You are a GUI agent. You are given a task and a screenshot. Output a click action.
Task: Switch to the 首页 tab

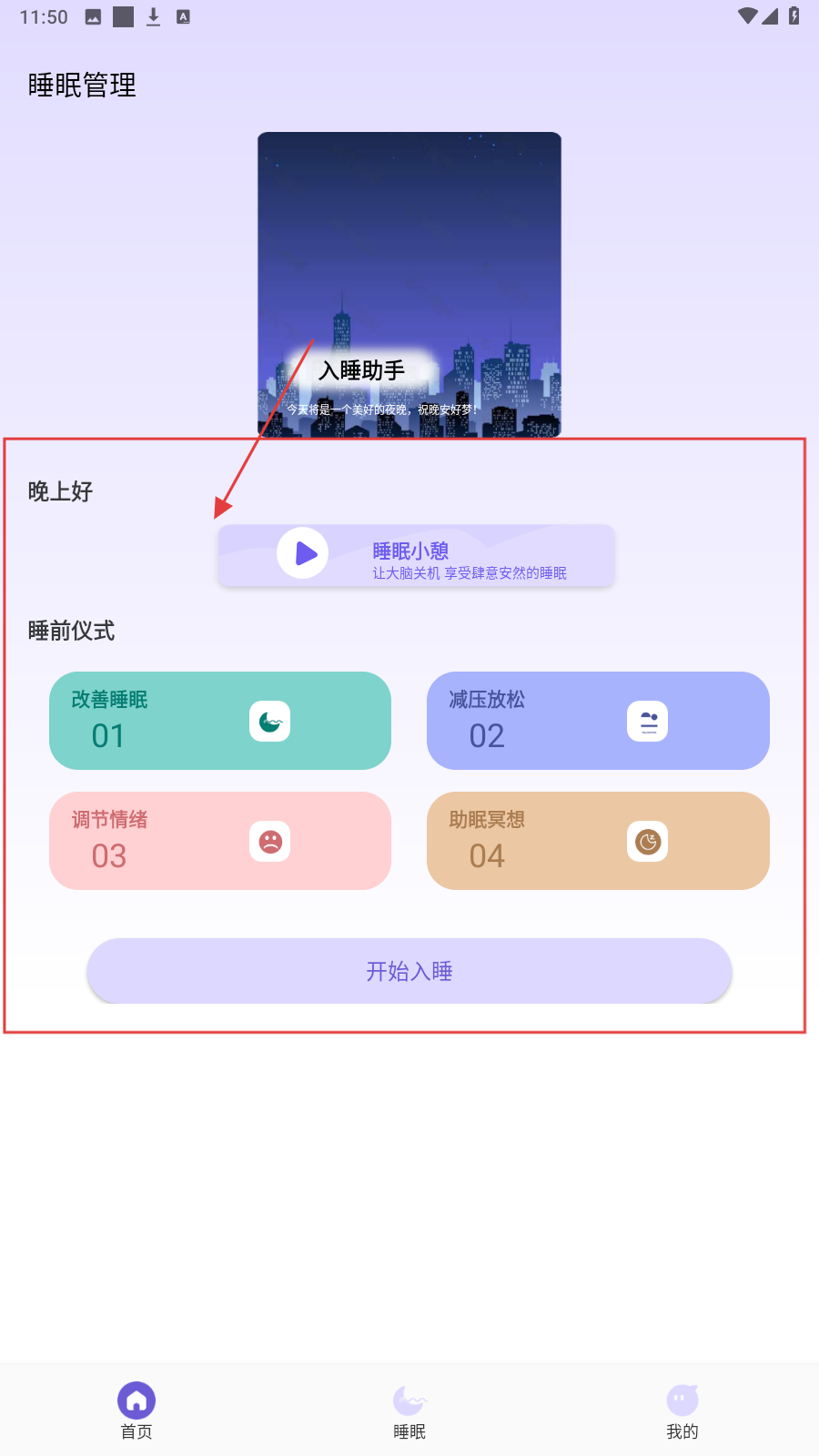tap(136, 1410)
